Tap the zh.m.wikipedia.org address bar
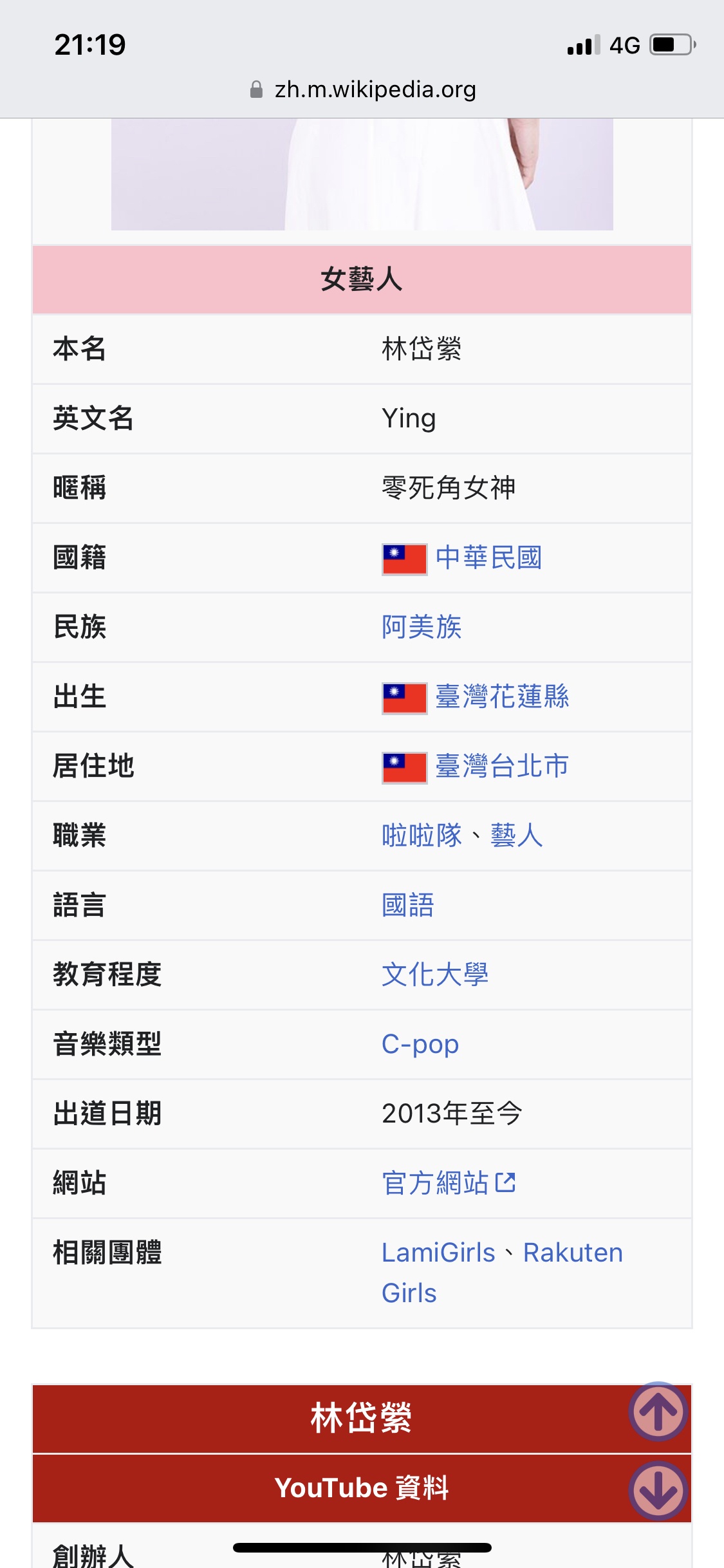Viewport: 724px width, 1568px height. coord(362,89)
